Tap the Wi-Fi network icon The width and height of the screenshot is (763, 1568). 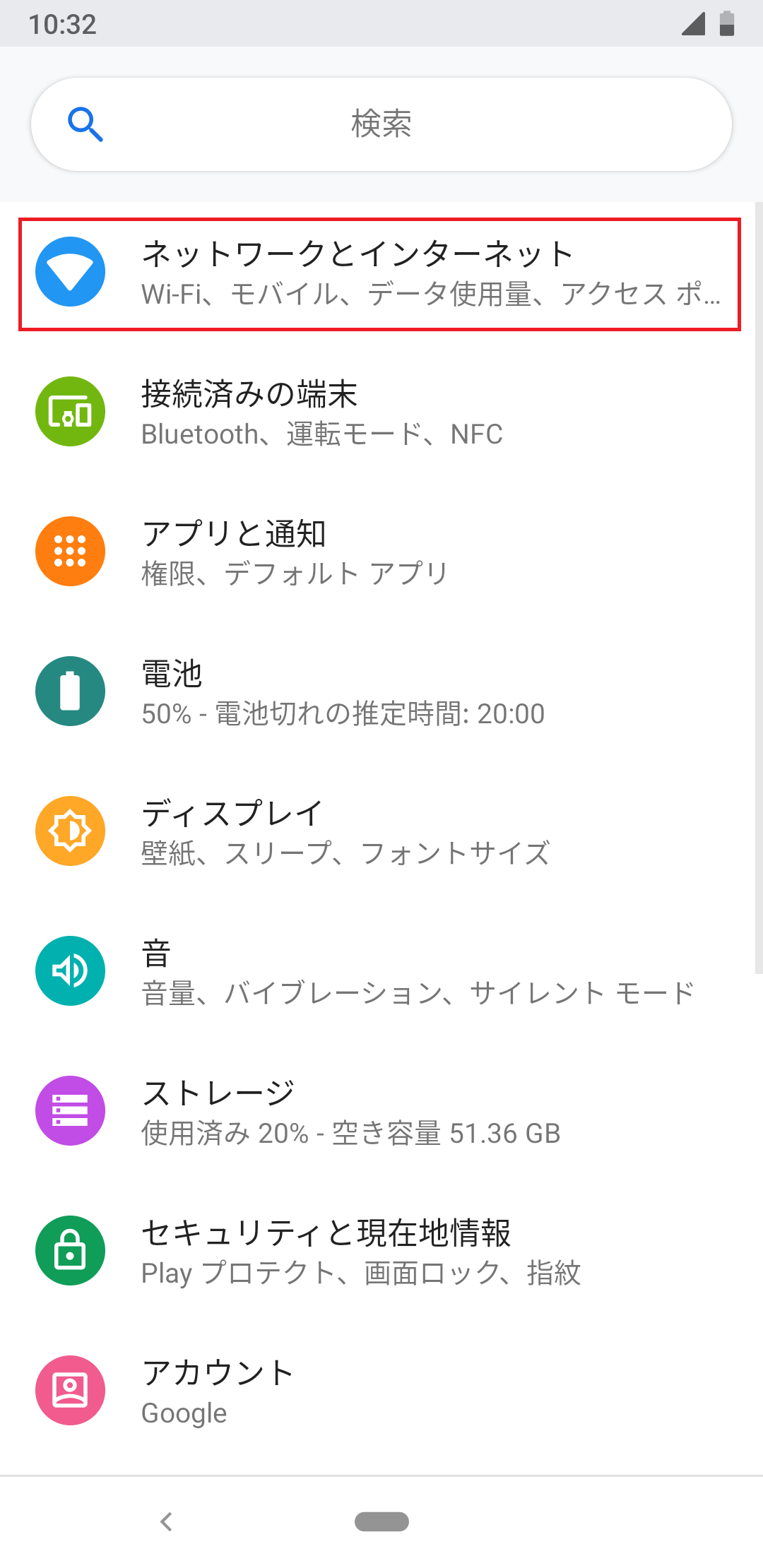(x=70, y=272)
